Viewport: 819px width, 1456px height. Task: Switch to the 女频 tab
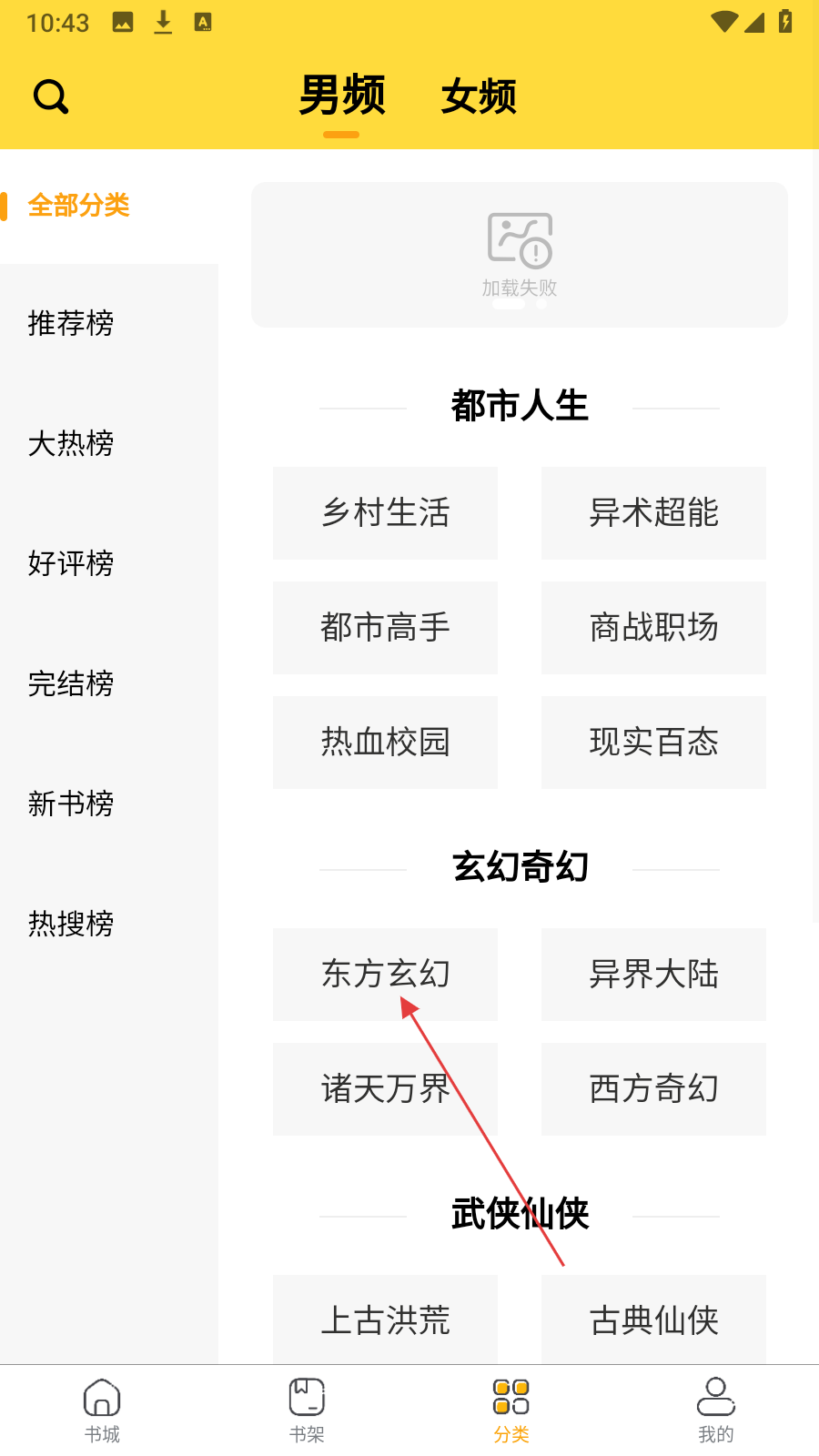coord(479,96)
